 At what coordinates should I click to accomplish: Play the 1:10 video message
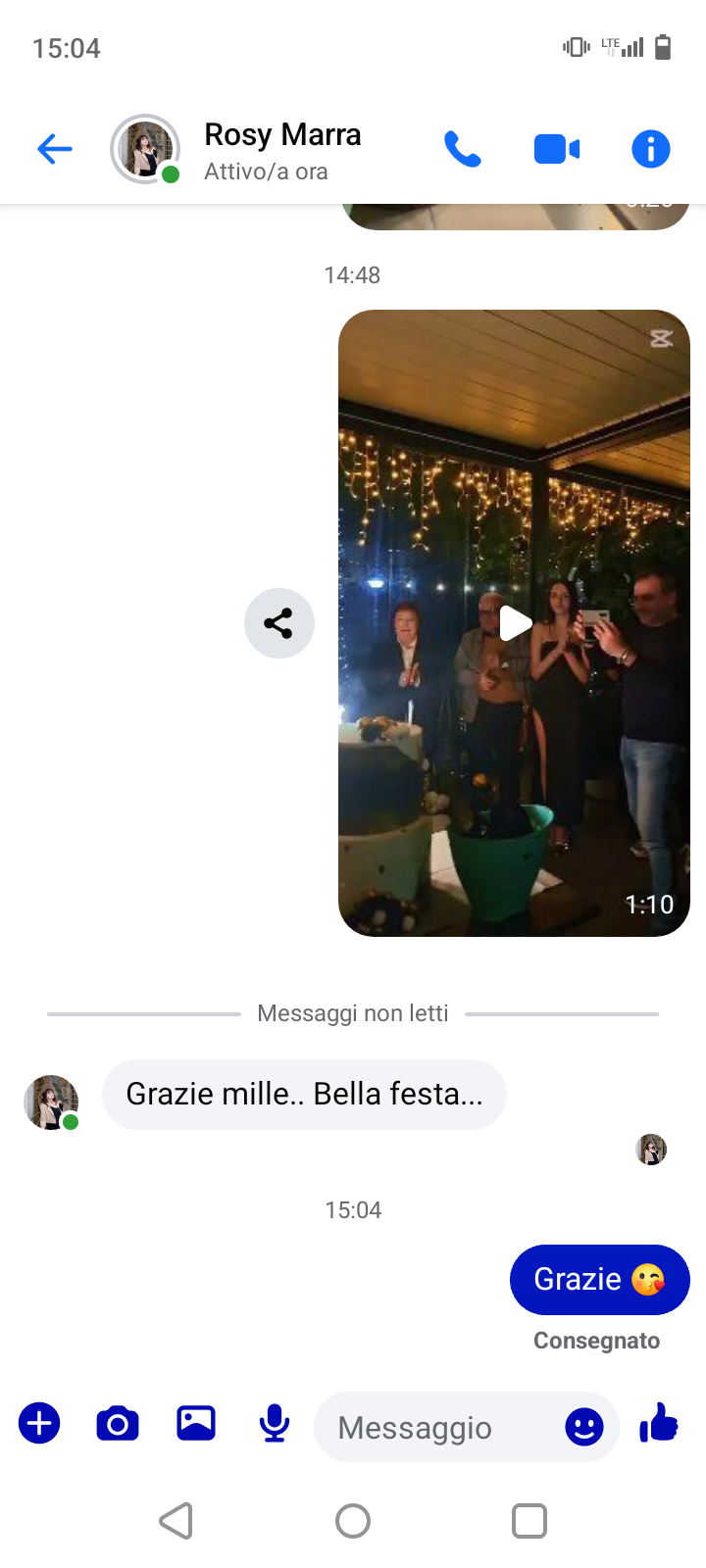tap(515, 623)
